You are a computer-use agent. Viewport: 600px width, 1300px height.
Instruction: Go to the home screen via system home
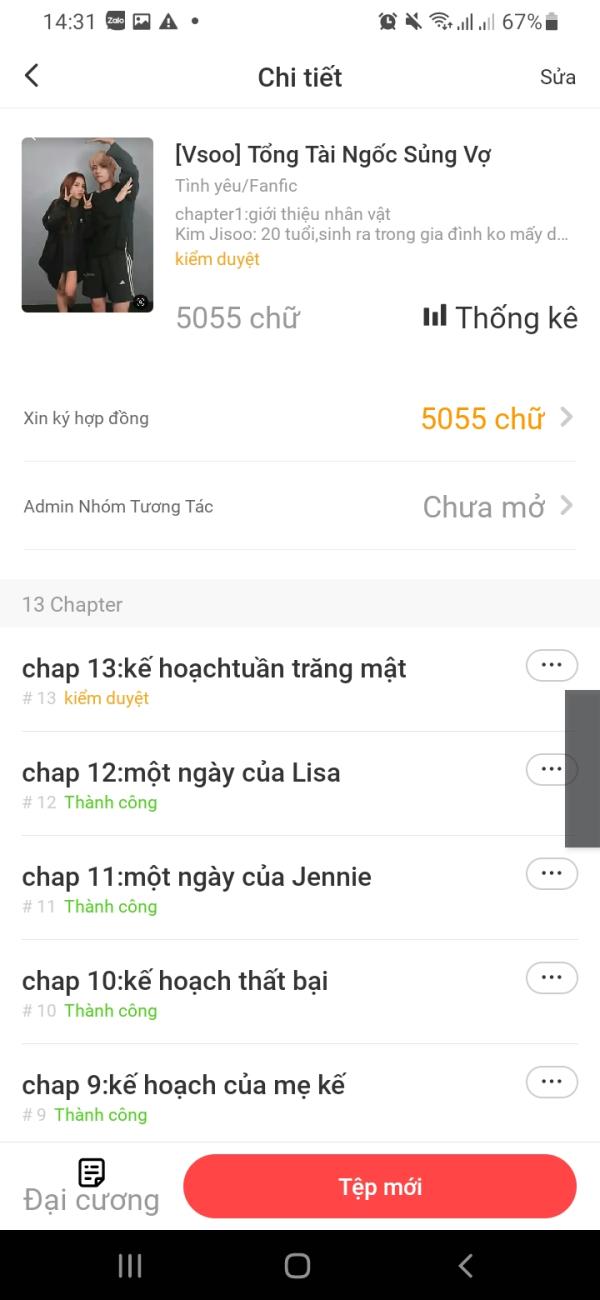pos(297,1266)
